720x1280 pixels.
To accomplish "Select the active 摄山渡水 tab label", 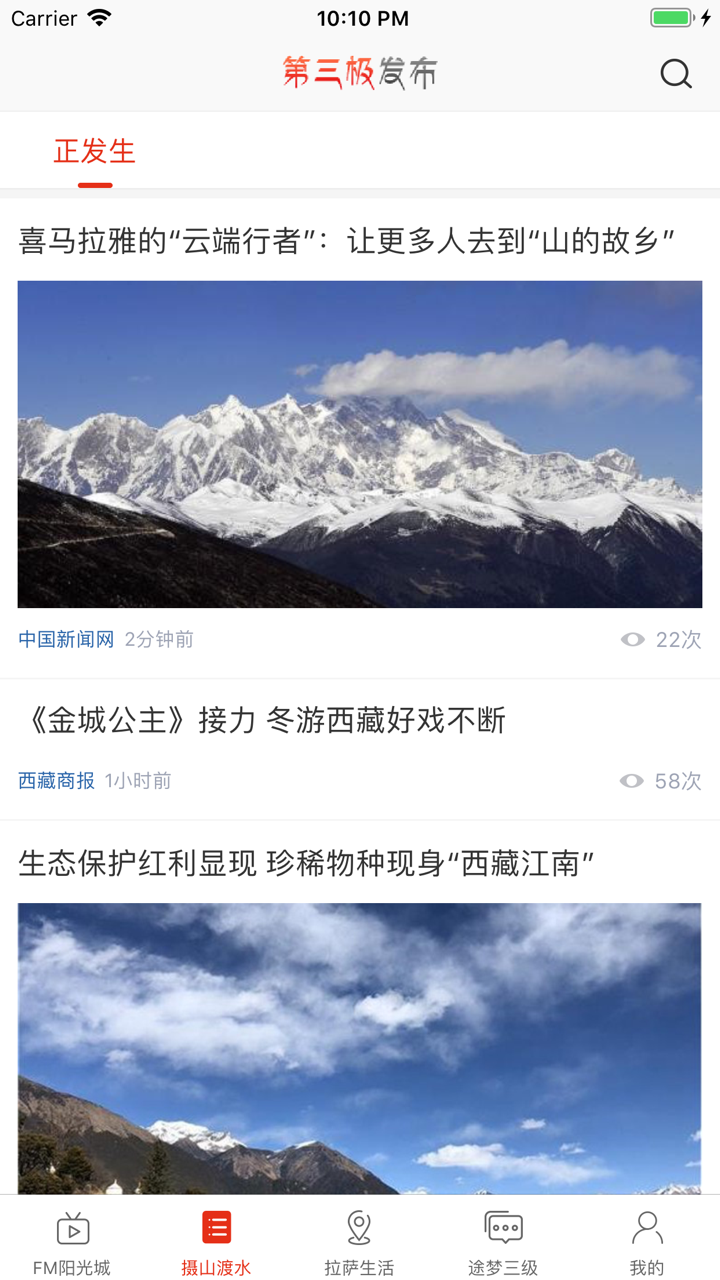I will 216,1263.
